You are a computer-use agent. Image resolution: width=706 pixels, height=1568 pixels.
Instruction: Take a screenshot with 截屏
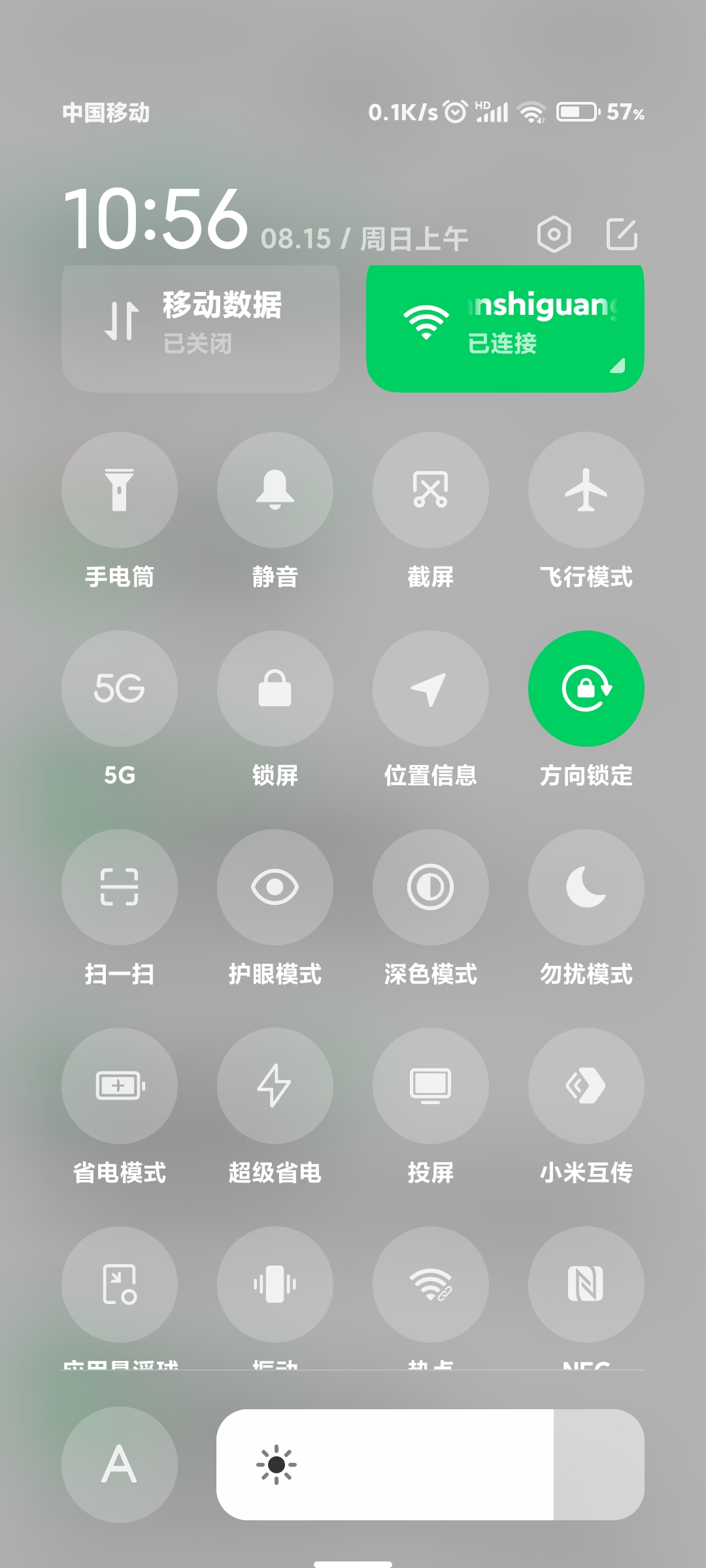[431, 490]
